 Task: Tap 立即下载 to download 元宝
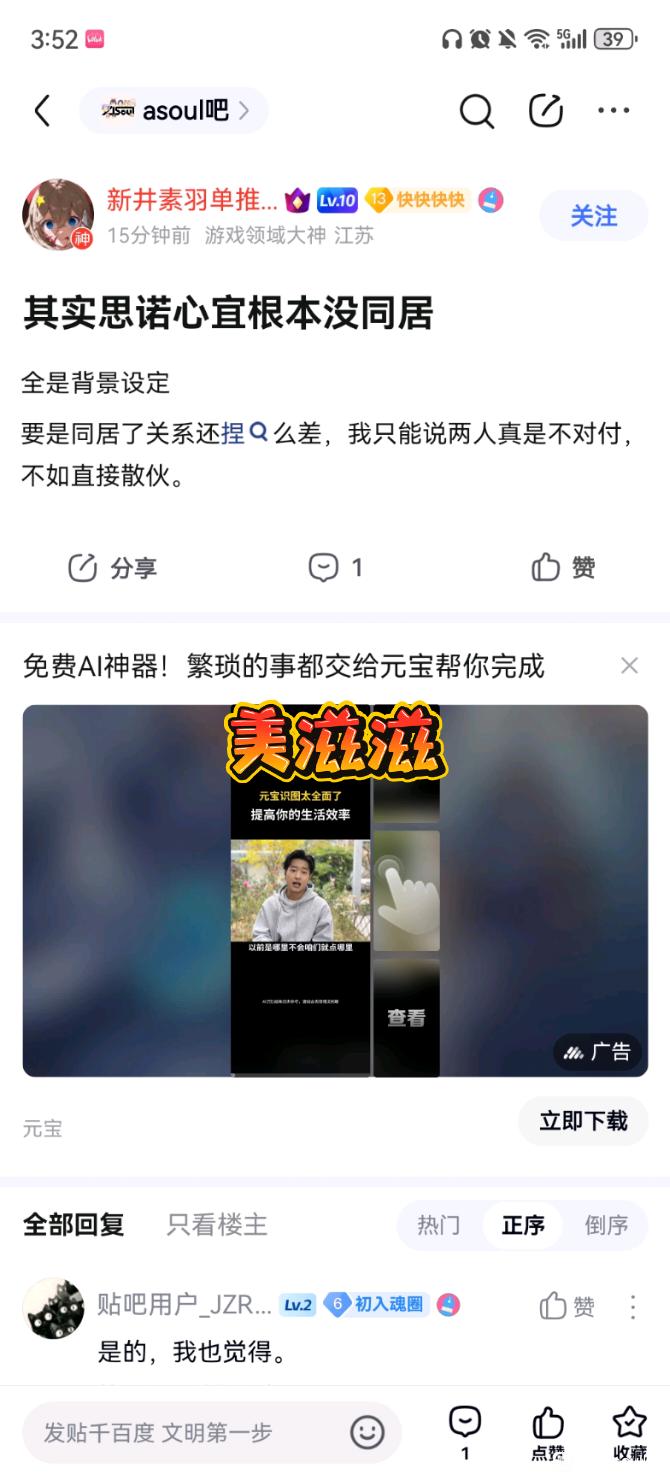[x=583, y=1121]
